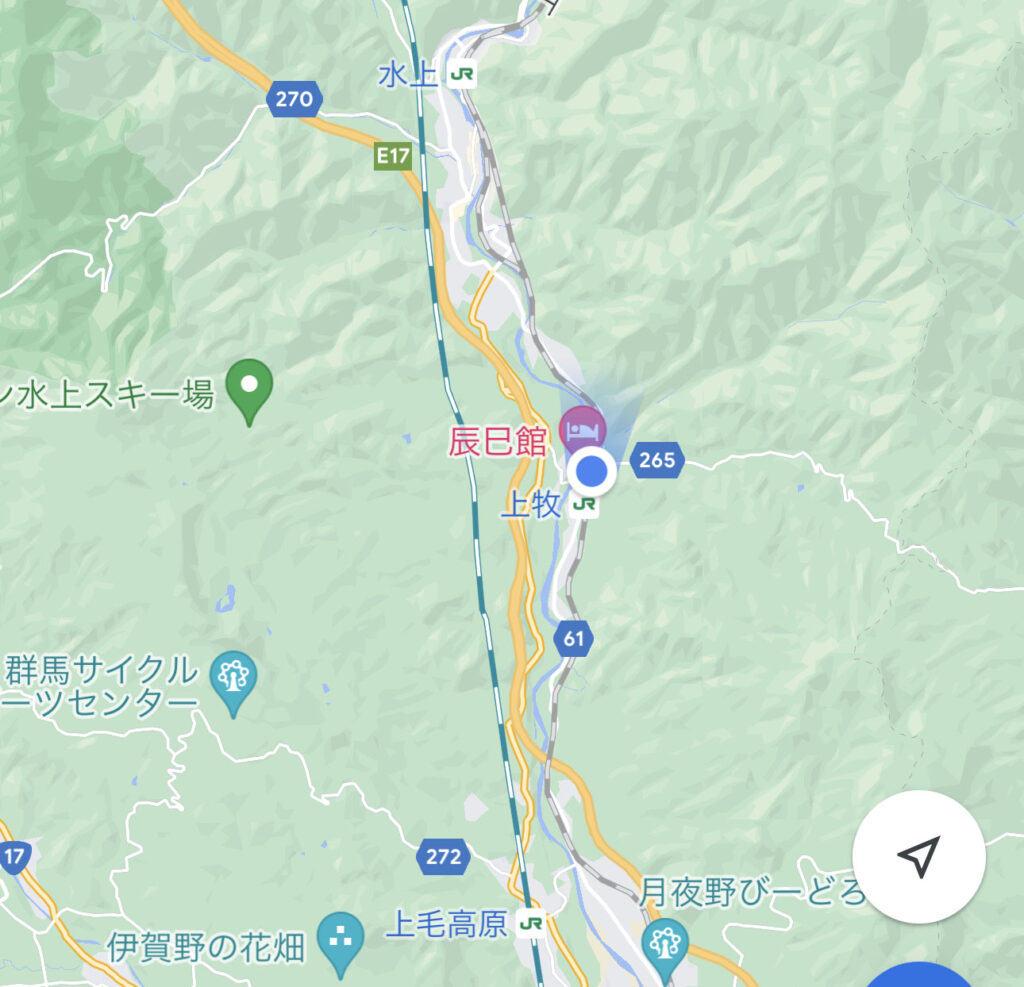Open the 上毛高原 JR station marker
The image size is (1024, 987).
point(530,924)
